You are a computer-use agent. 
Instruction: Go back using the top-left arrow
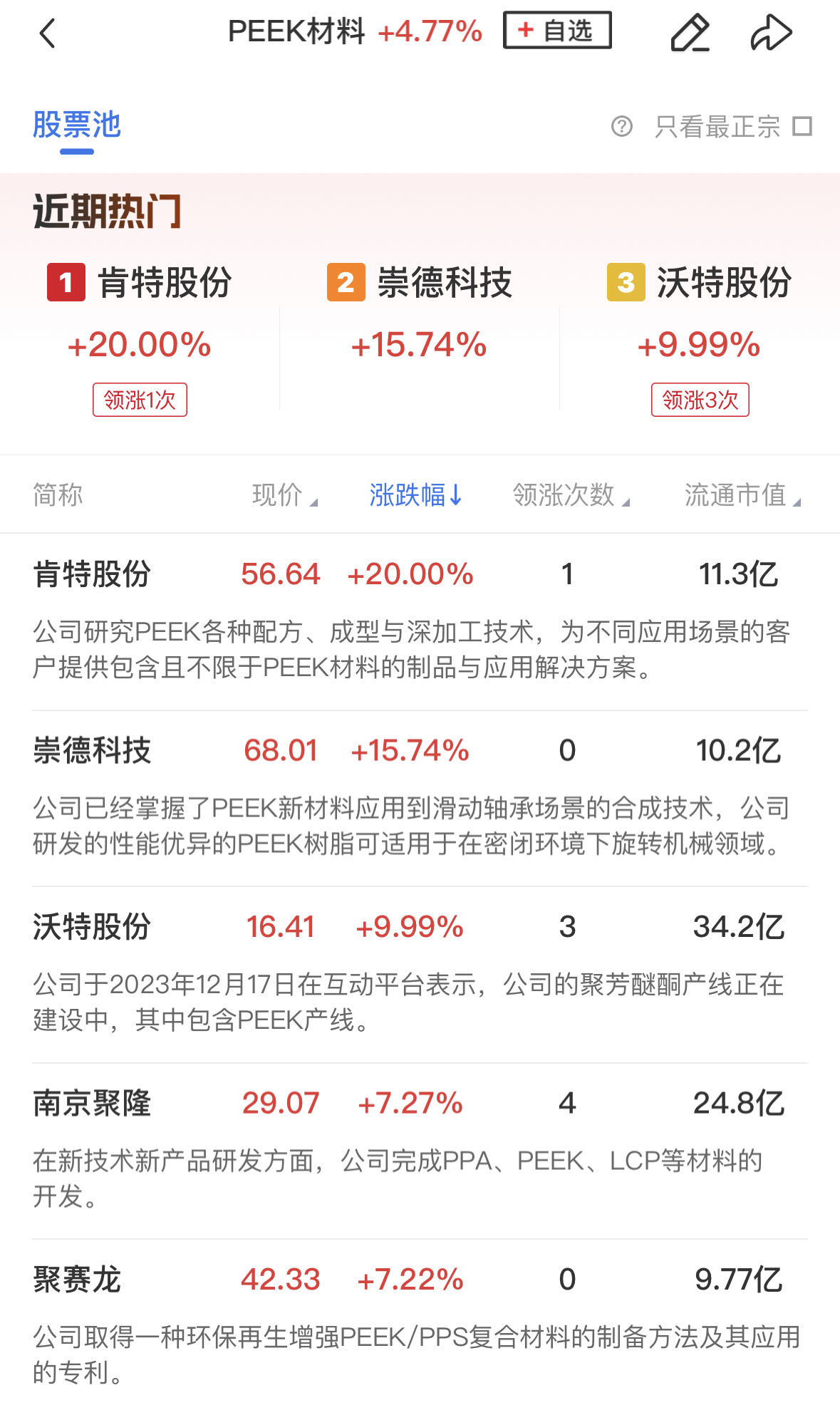tap(48, 33)
